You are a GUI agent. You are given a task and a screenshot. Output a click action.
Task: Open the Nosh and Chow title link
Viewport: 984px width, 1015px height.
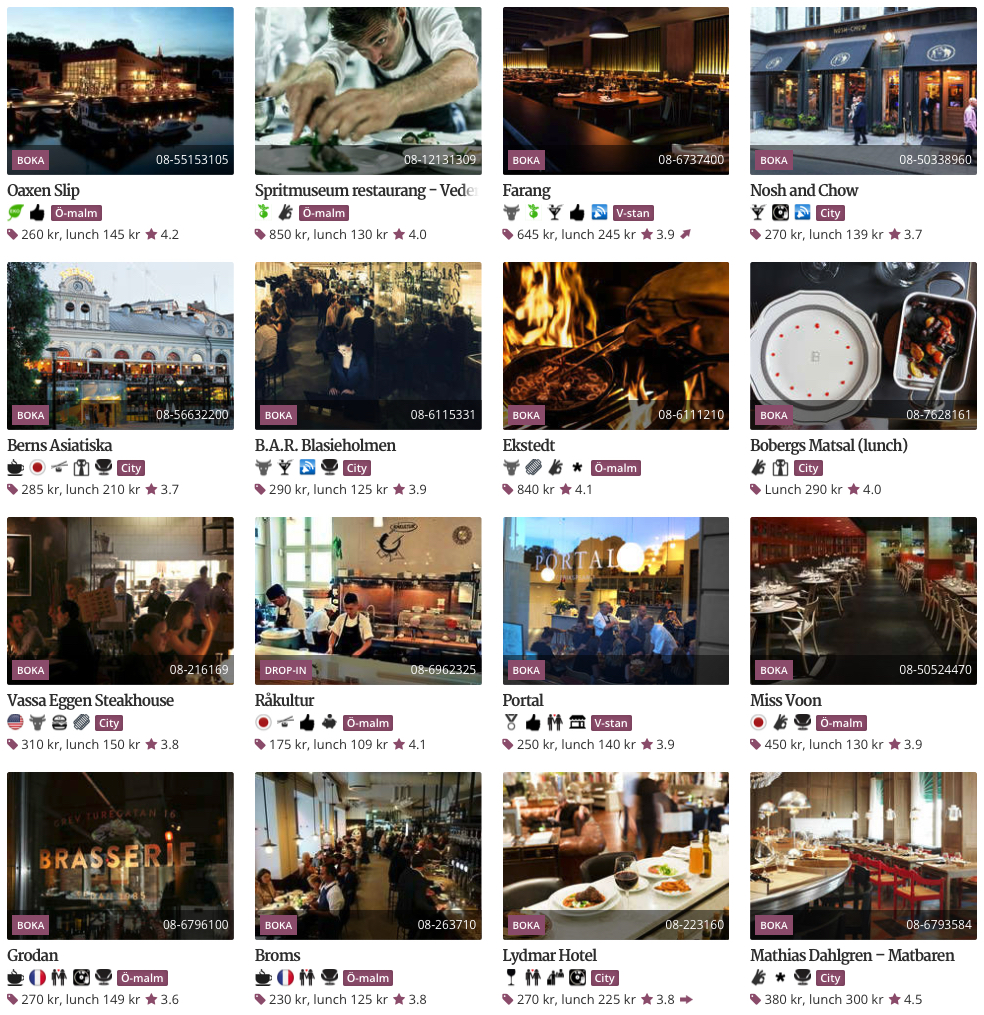pyautogui.click(x=804, y=190)
